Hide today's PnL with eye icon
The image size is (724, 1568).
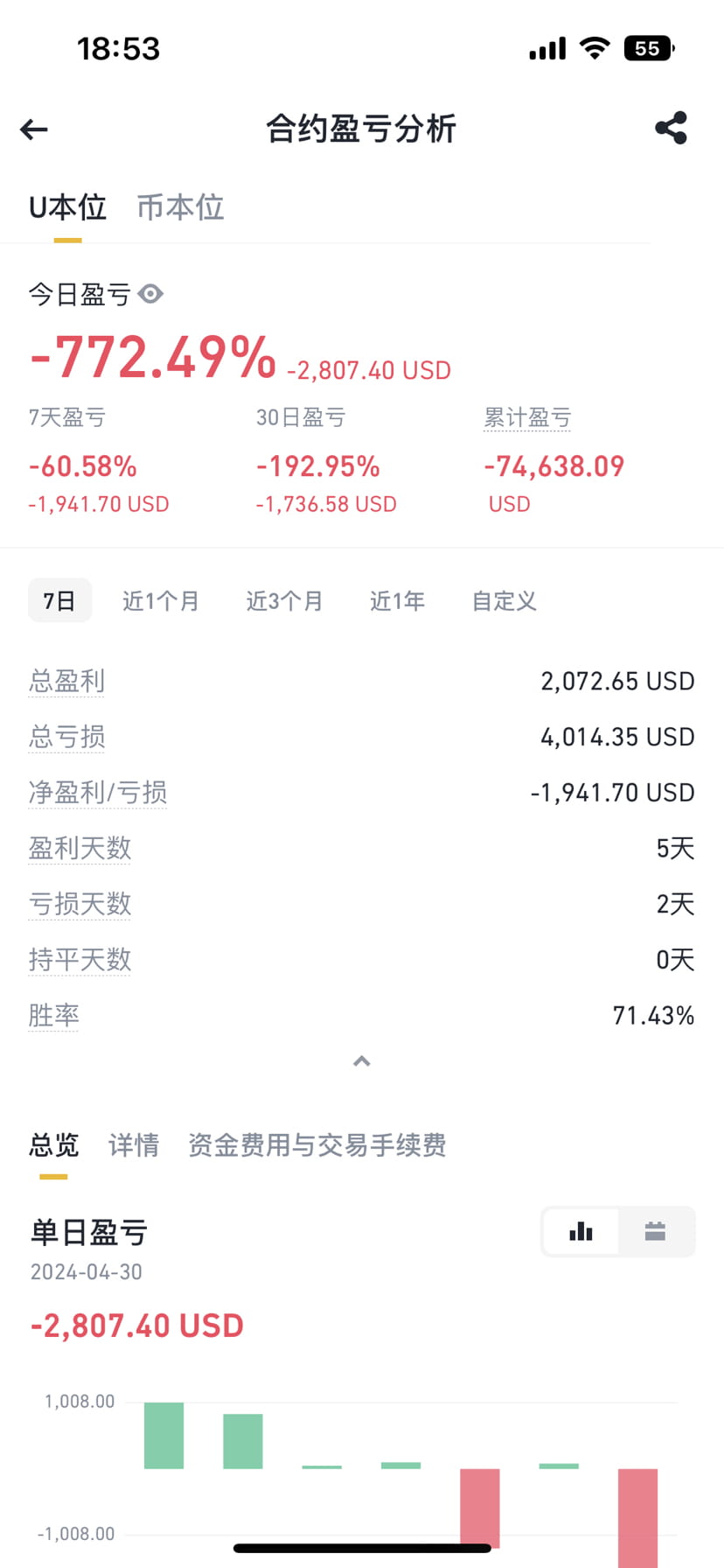coord(150,294)
